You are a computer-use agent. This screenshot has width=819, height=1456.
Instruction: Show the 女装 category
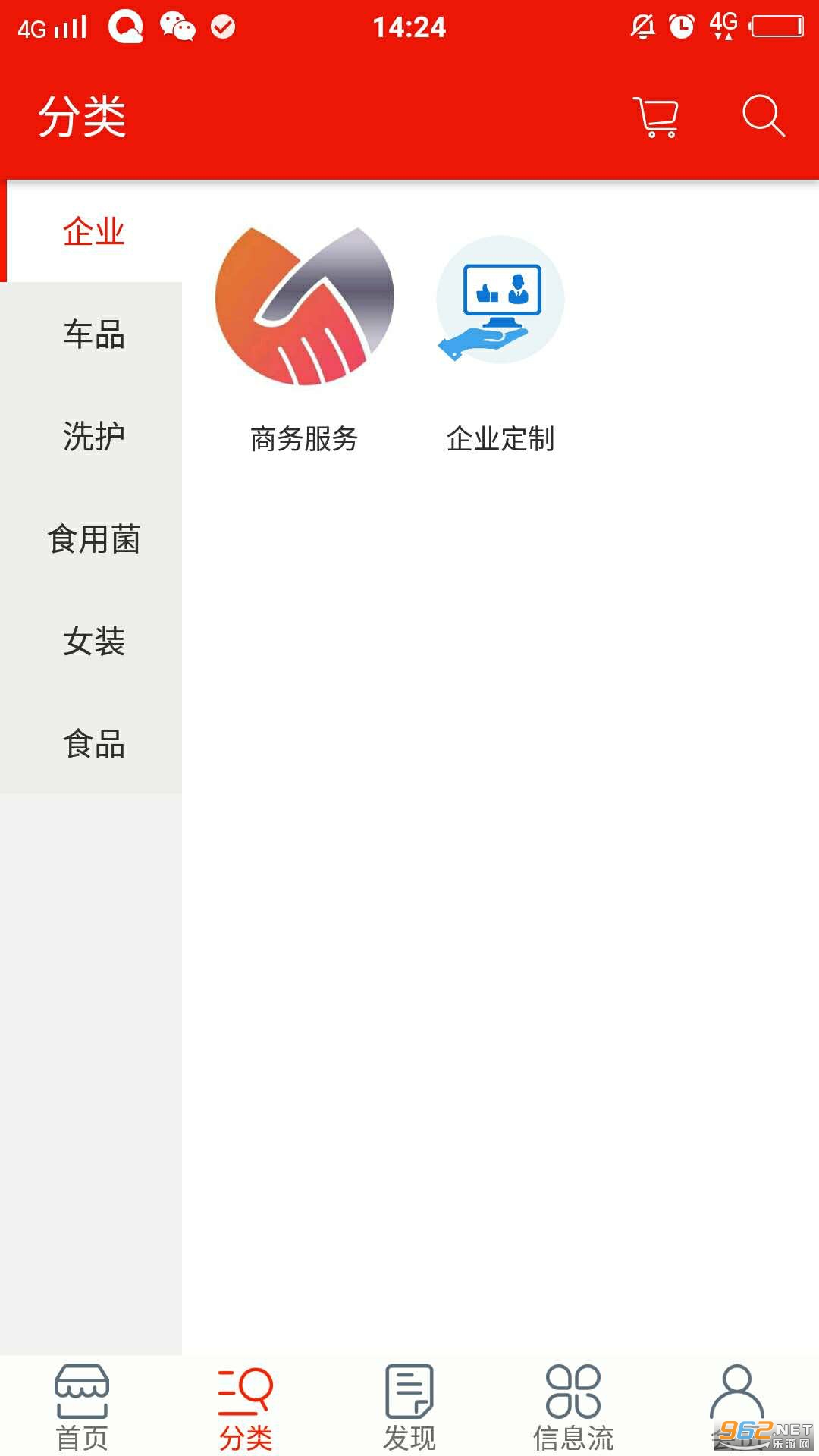(x=93, y=642)
